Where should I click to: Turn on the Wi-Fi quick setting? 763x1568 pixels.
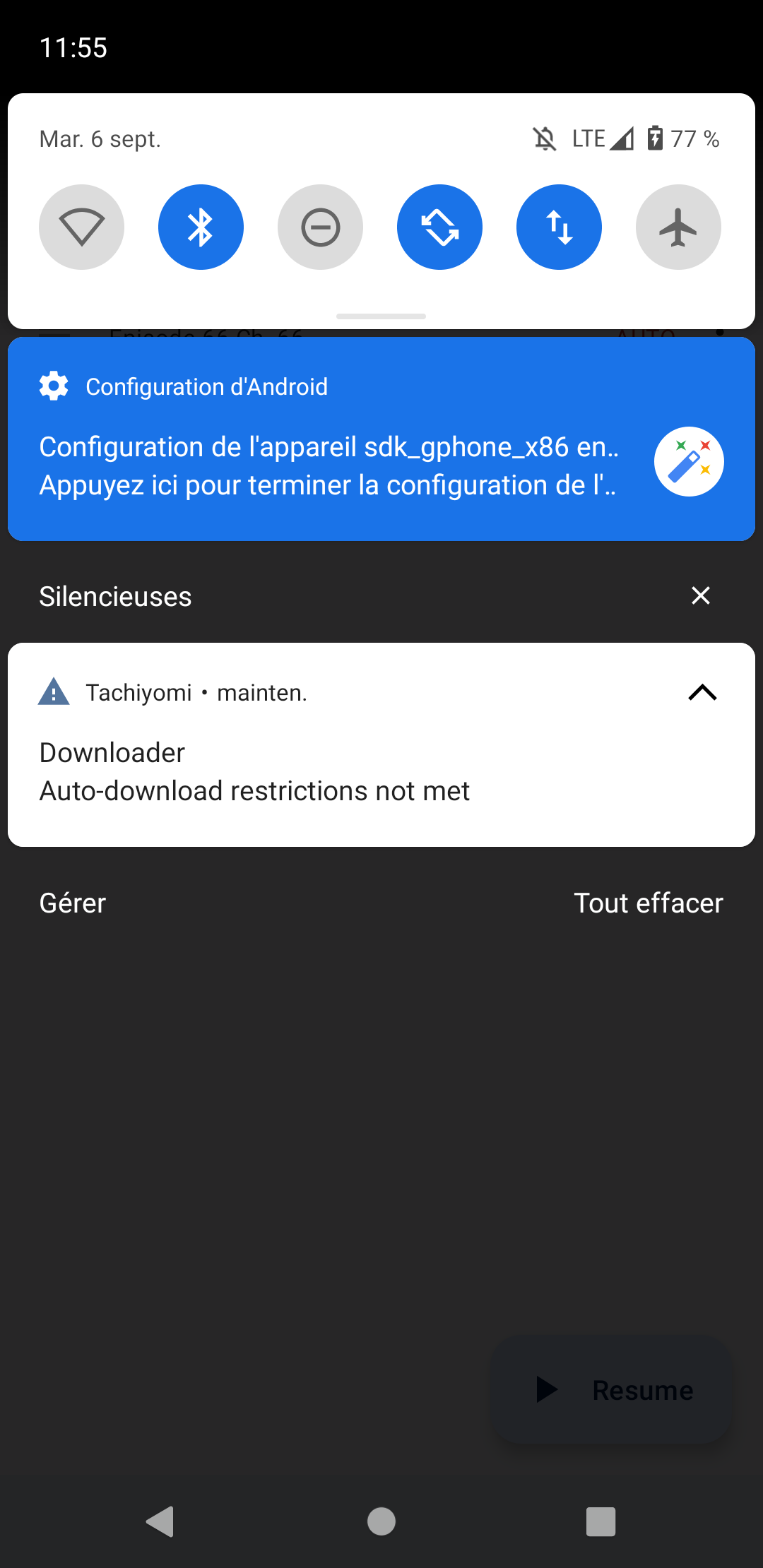point(81,227)
